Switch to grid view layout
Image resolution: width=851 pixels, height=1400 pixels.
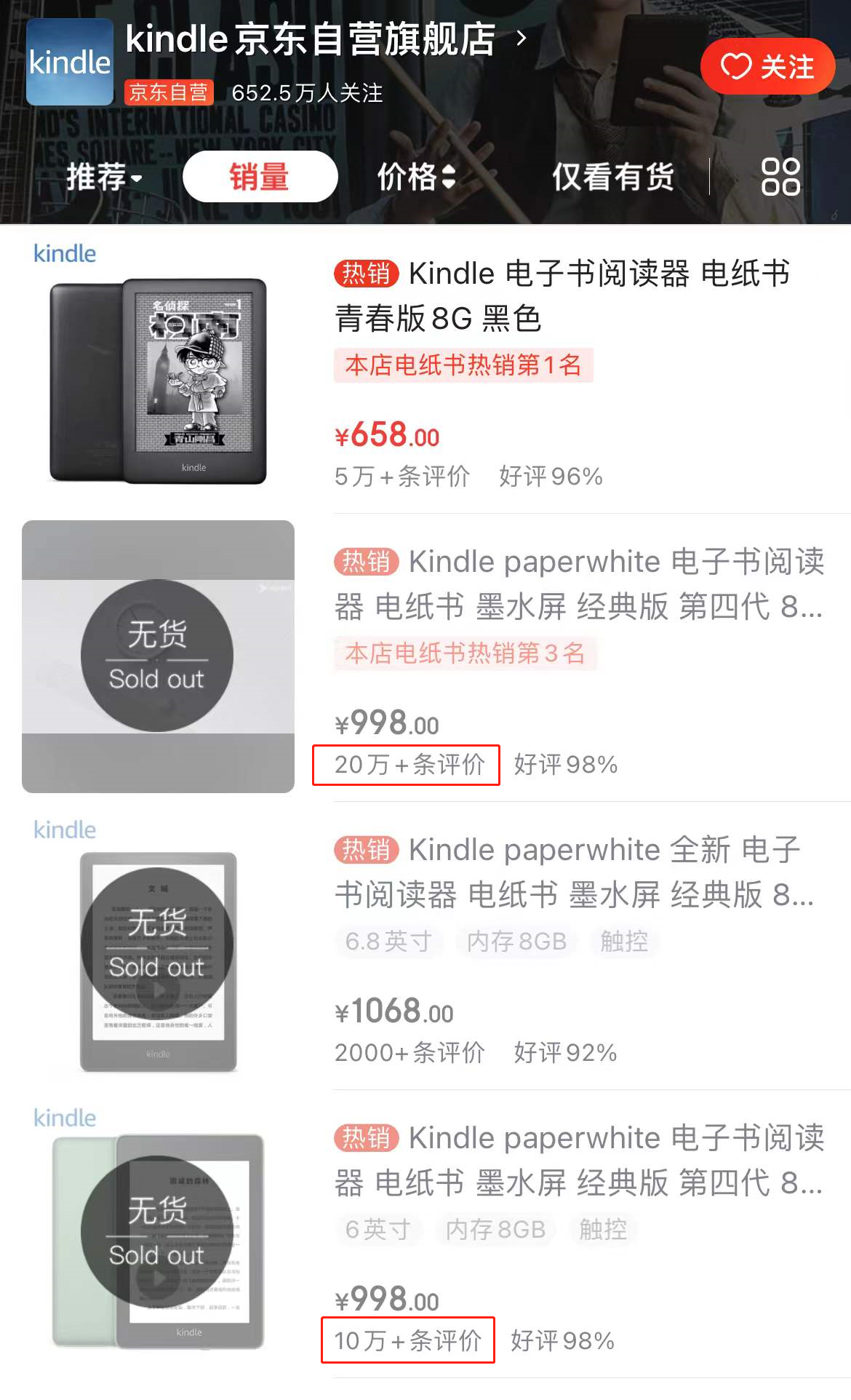(780, 177)
